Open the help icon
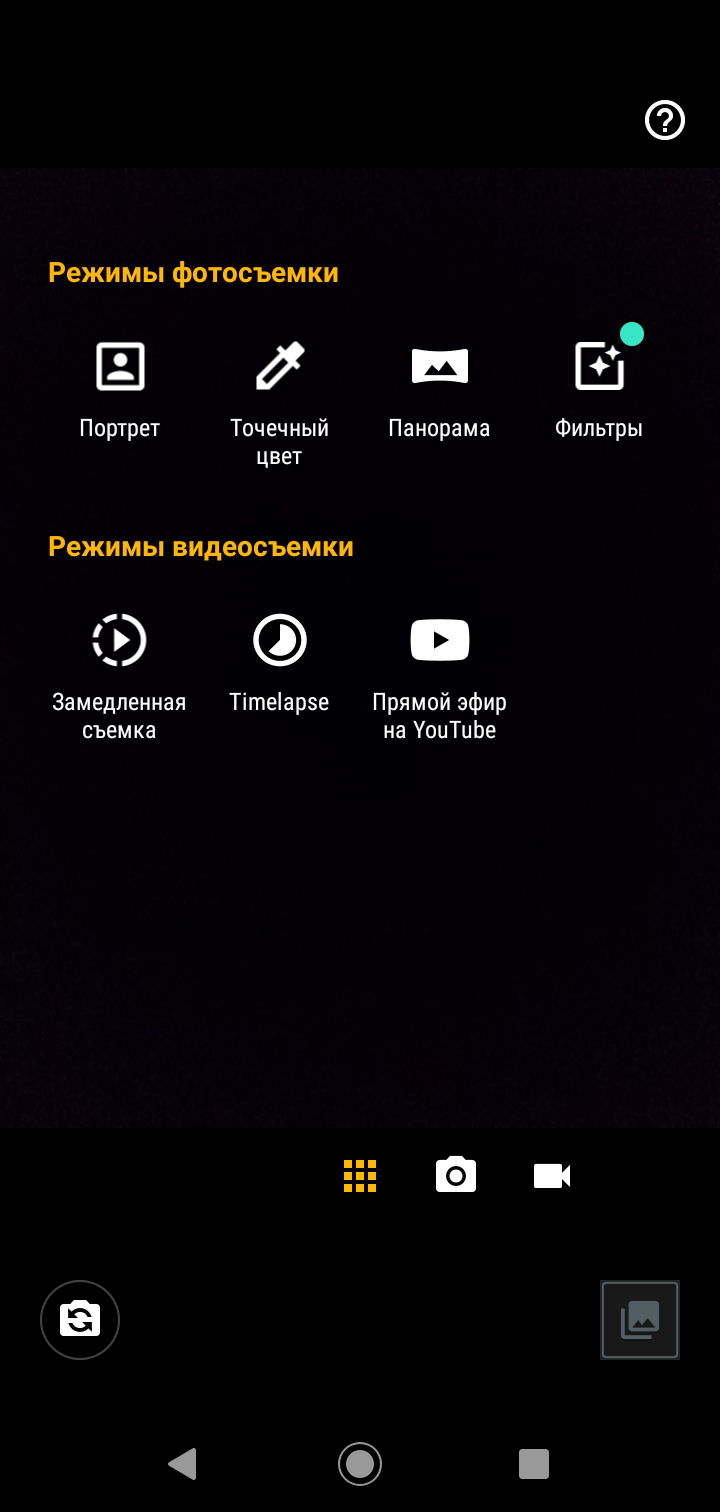720x1512 pixels. click(665, 120)
